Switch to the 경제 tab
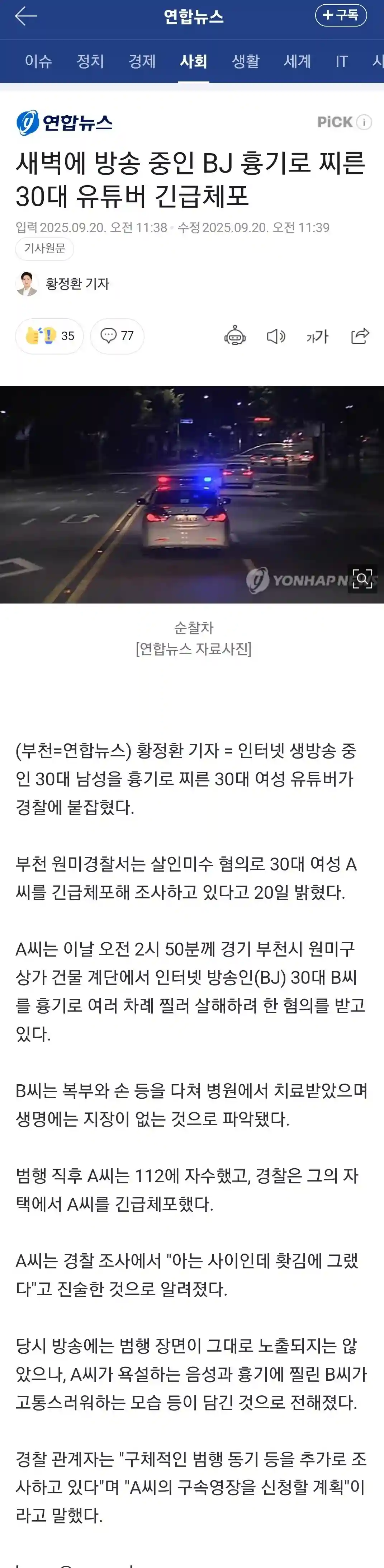Viewport: 384px width, 1568px height. [142, 61]
